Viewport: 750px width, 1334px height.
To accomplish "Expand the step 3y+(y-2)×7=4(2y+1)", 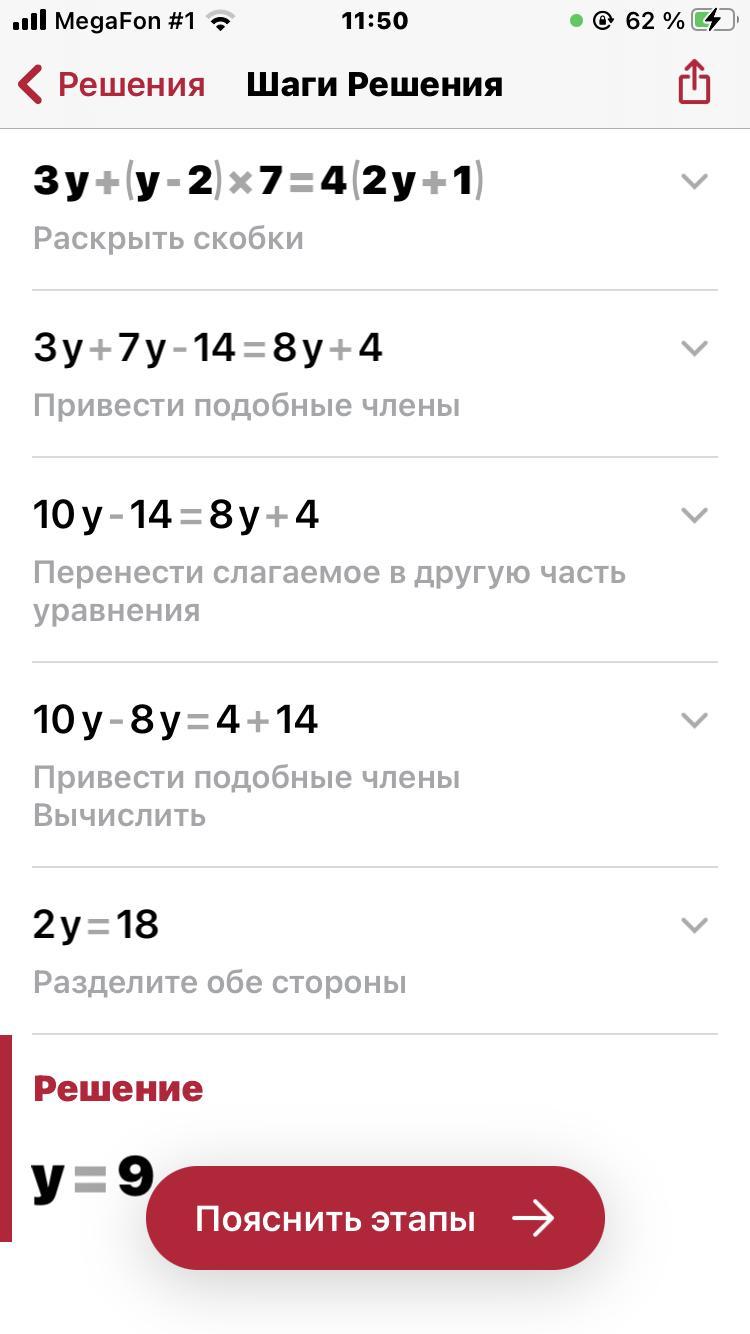I will (694, 181).
